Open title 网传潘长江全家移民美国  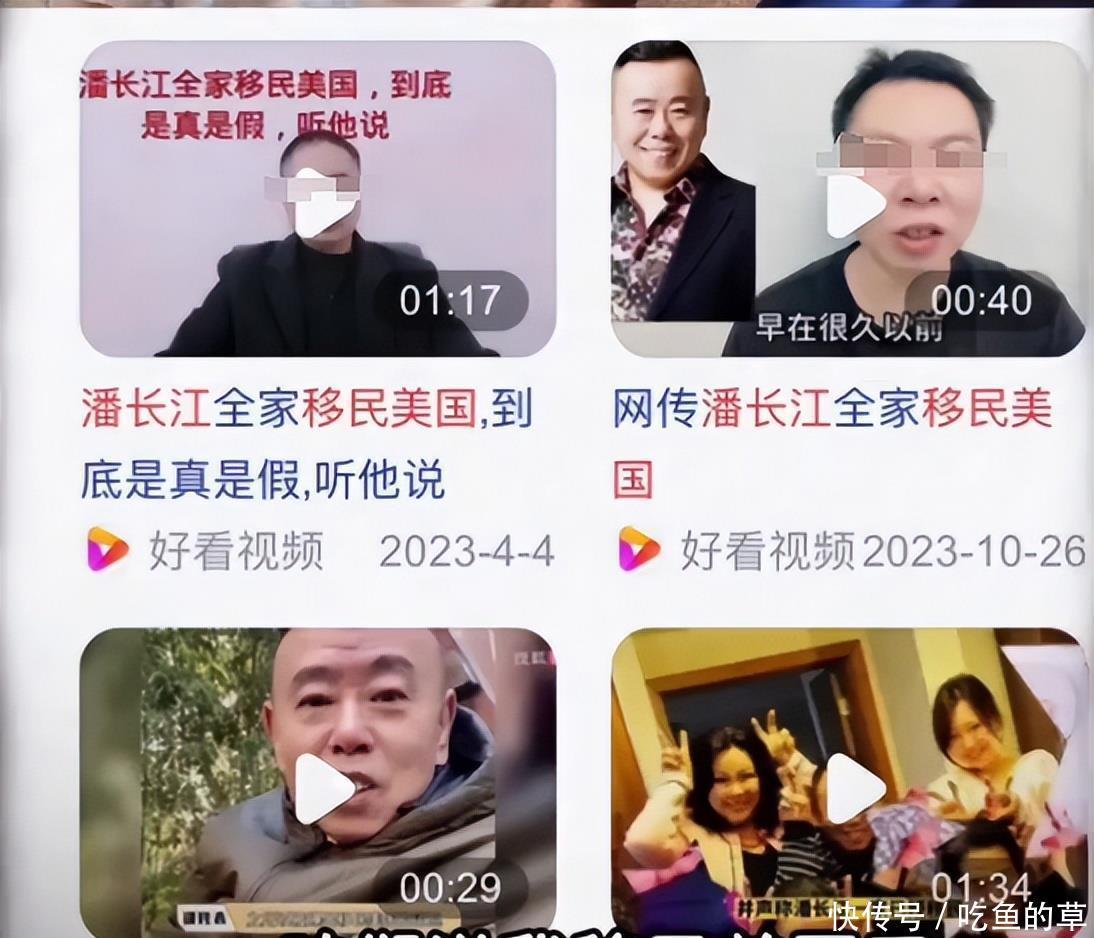point(832,444)
